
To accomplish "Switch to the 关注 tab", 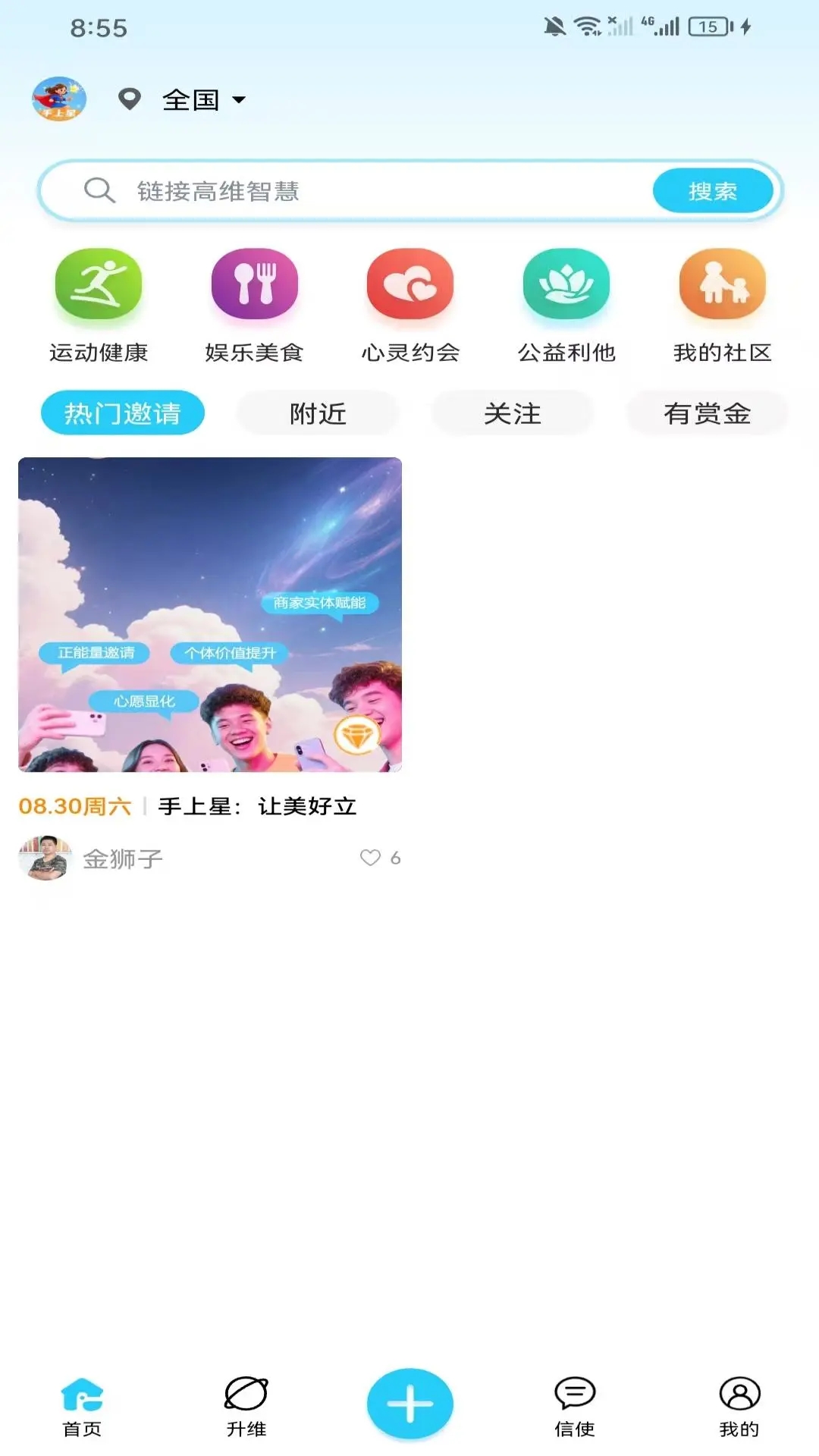I will pyautogui.click(x=513, y=413).
